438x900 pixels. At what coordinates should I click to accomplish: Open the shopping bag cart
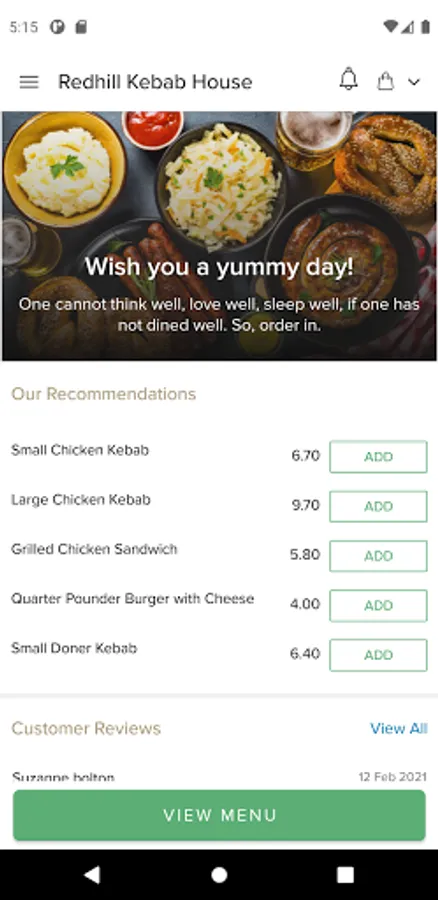click(386, 81)
